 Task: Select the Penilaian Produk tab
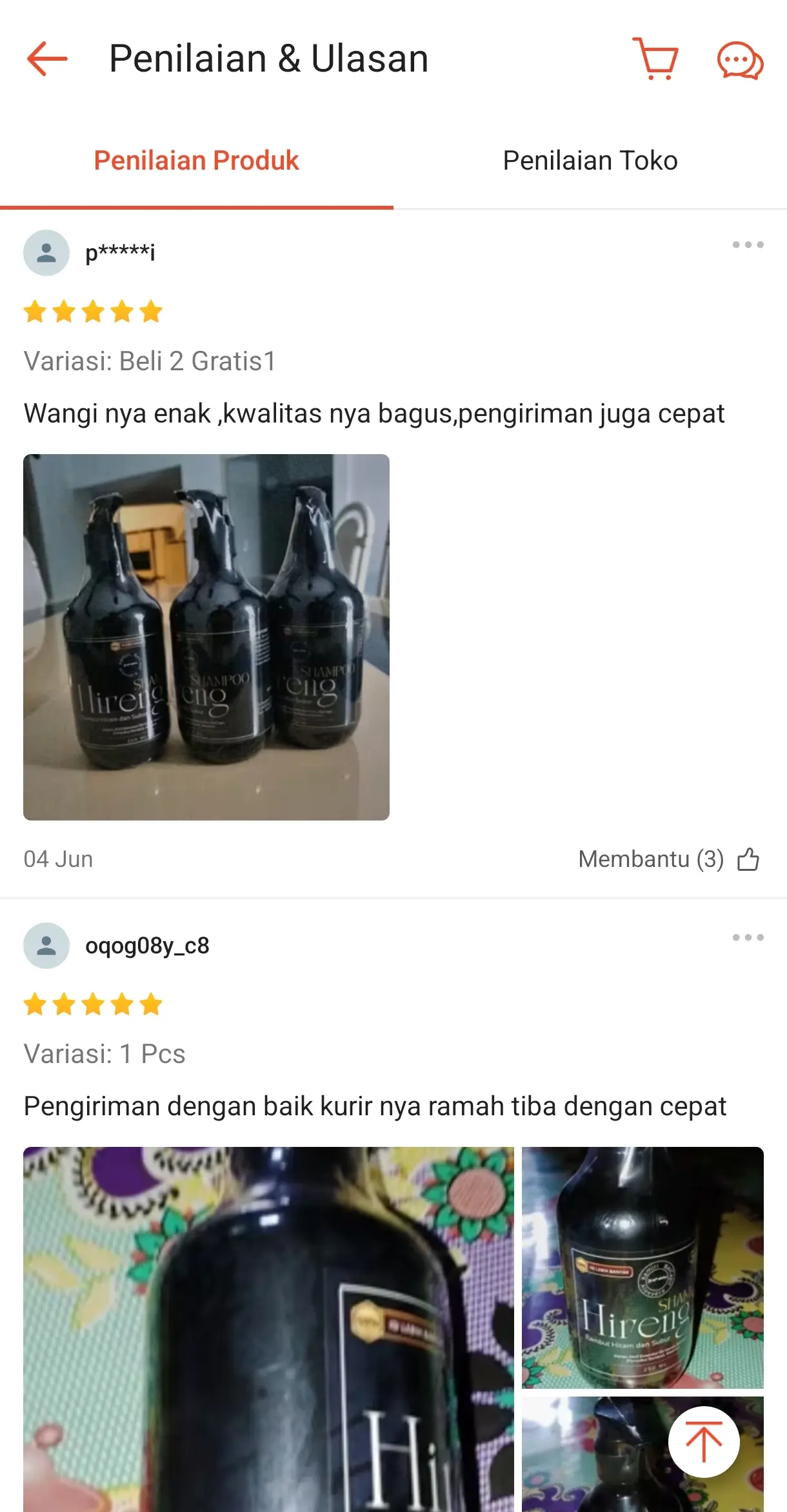click(x=196, y=161)
